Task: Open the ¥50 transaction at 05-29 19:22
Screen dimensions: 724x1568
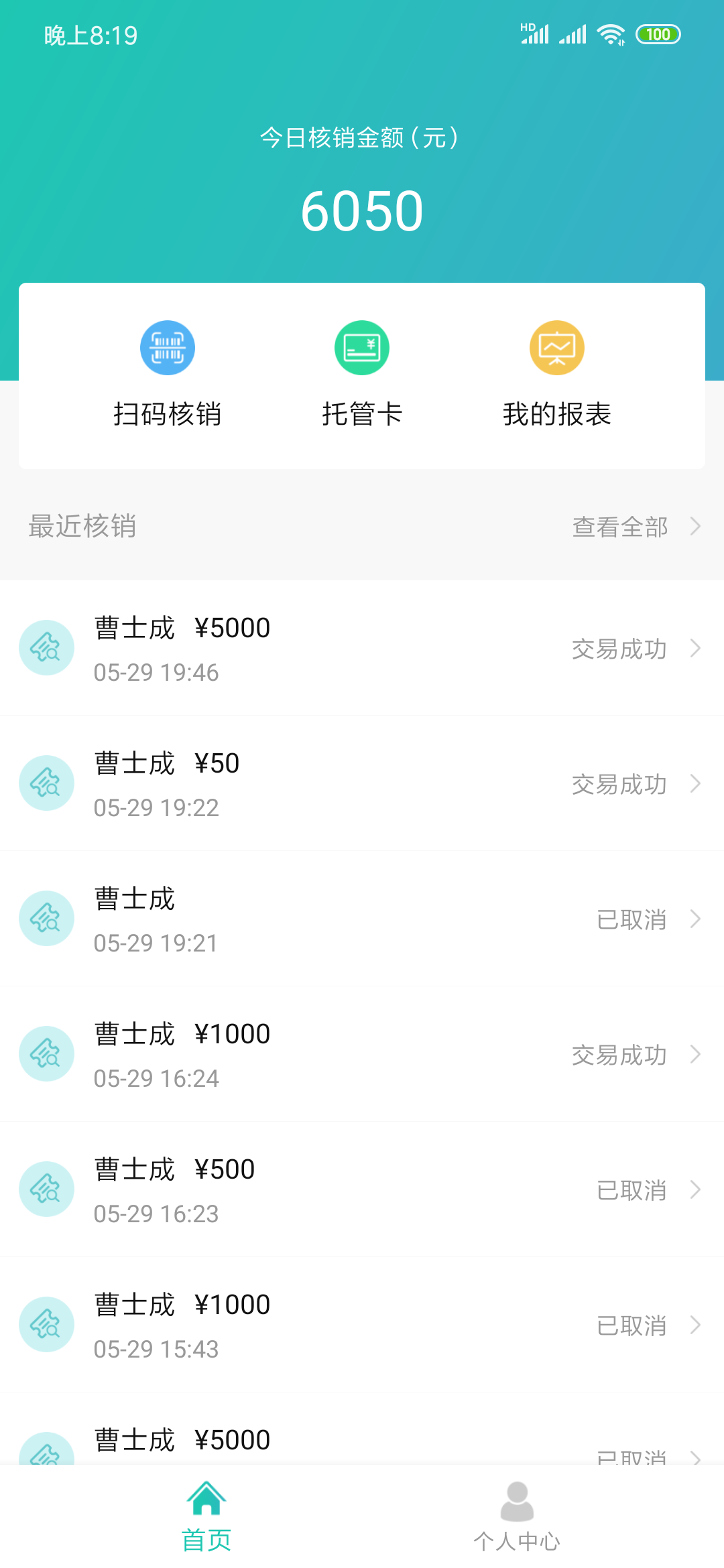Action: (362, 784)
